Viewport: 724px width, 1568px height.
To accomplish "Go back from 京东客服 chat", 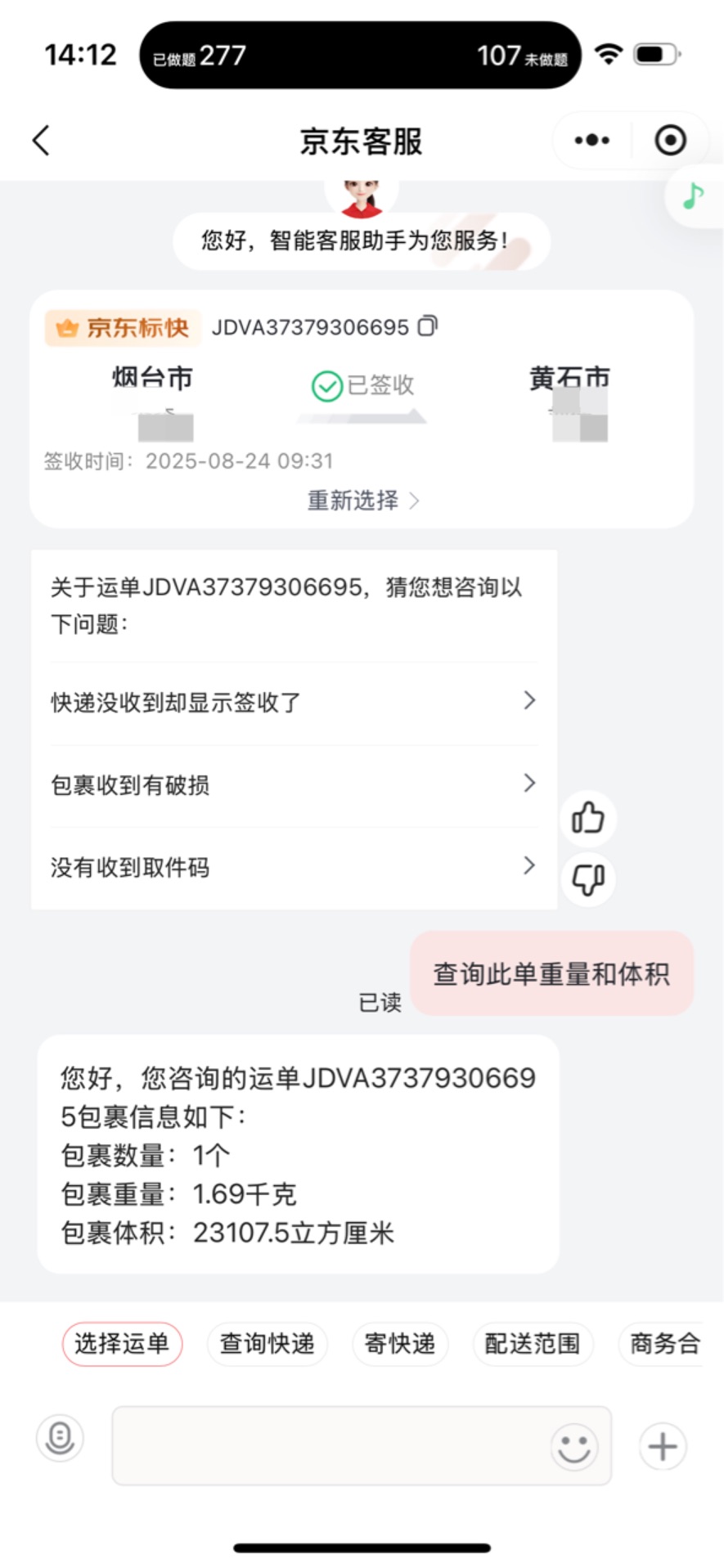I will [x=41, y=141].
